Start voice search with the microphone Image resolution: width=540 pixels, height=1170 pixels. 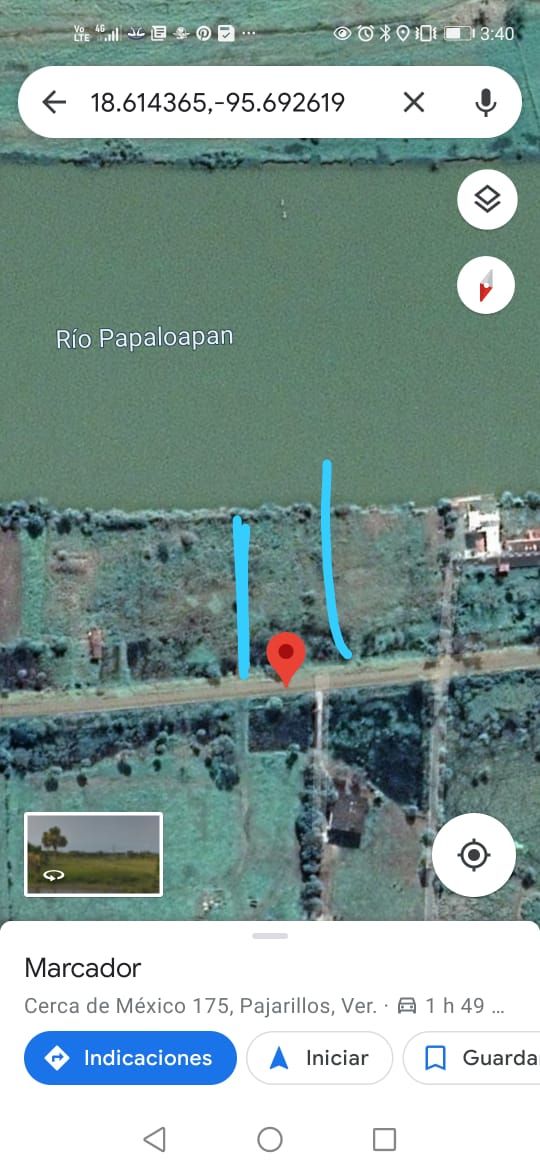tap(486, 102)
